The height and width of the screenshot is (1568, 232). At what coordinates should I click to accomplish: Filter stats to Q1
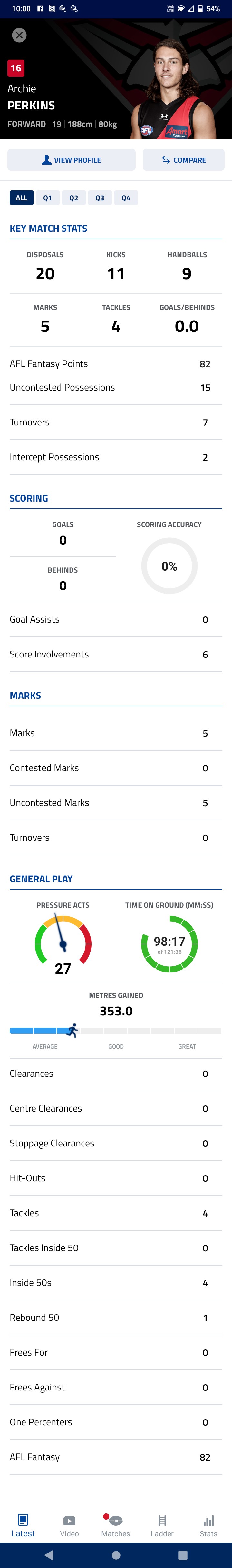(47, 198)
